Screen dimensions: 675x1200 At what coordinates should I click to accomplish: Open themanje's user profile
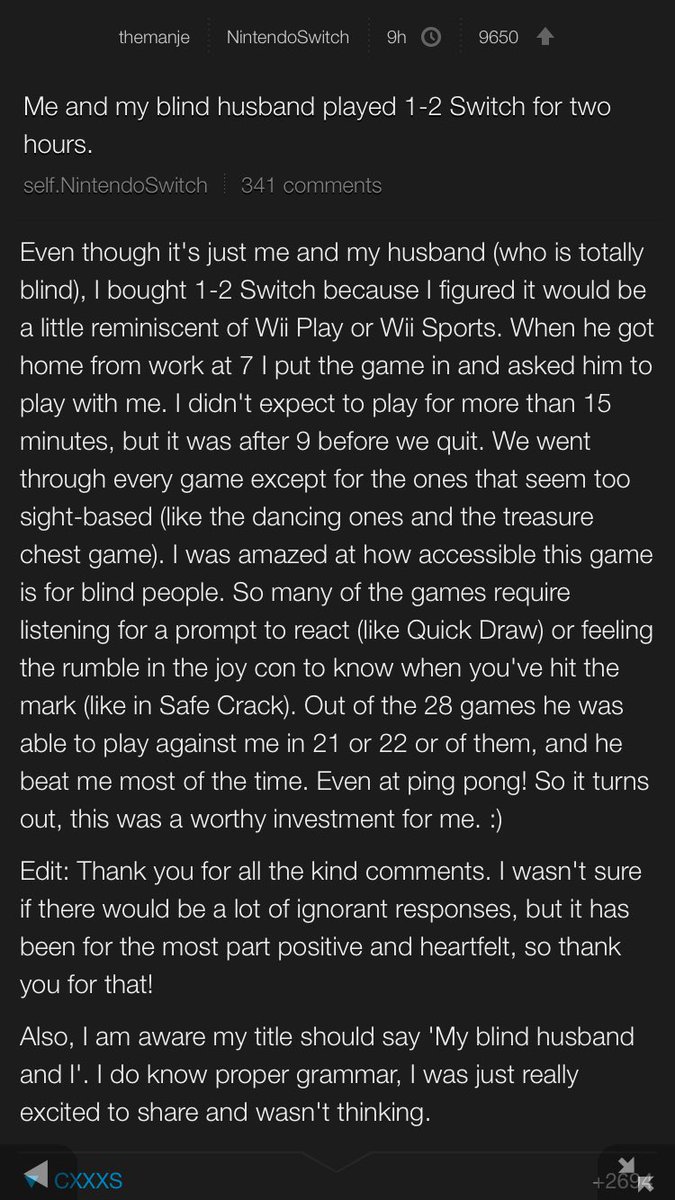click(153, 37)
